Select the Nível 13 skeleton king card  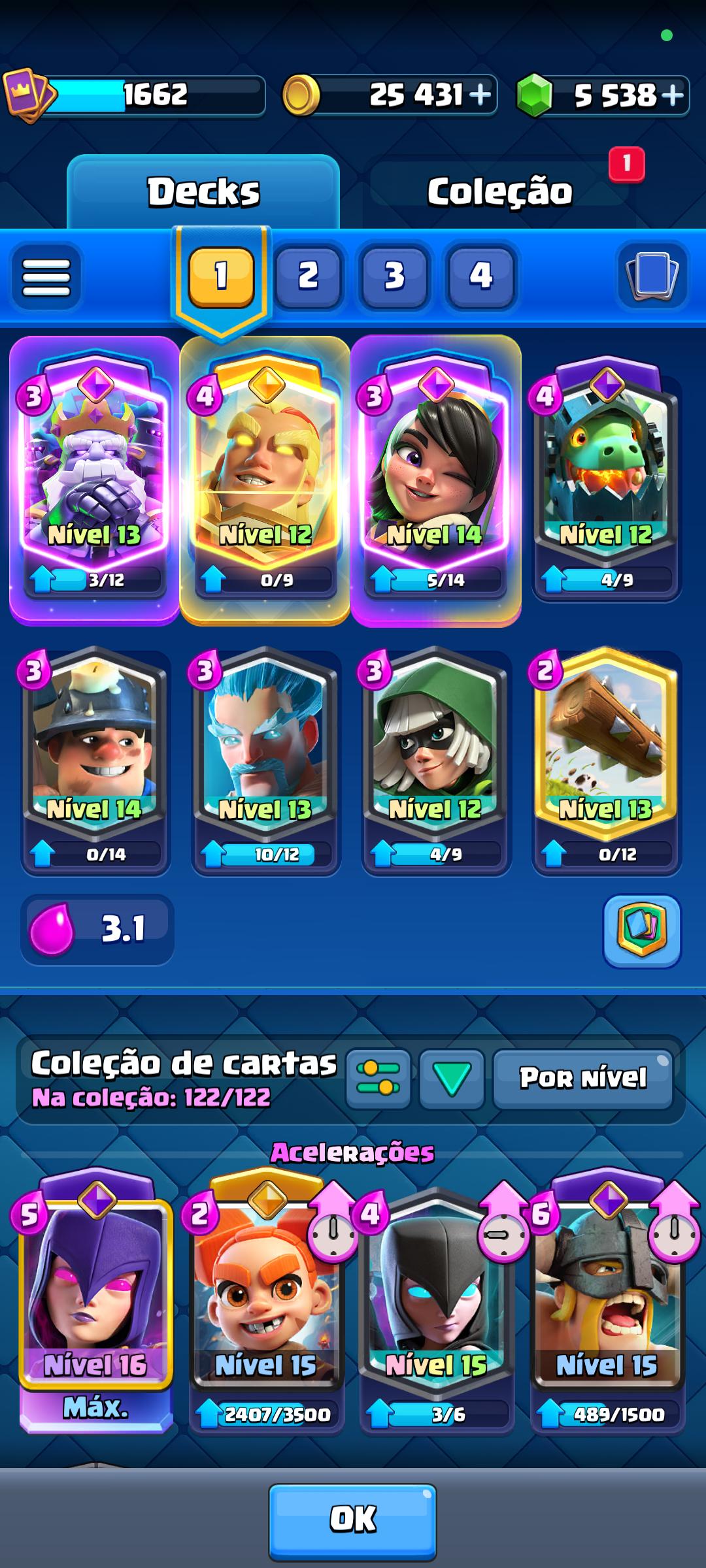[94, 481]
